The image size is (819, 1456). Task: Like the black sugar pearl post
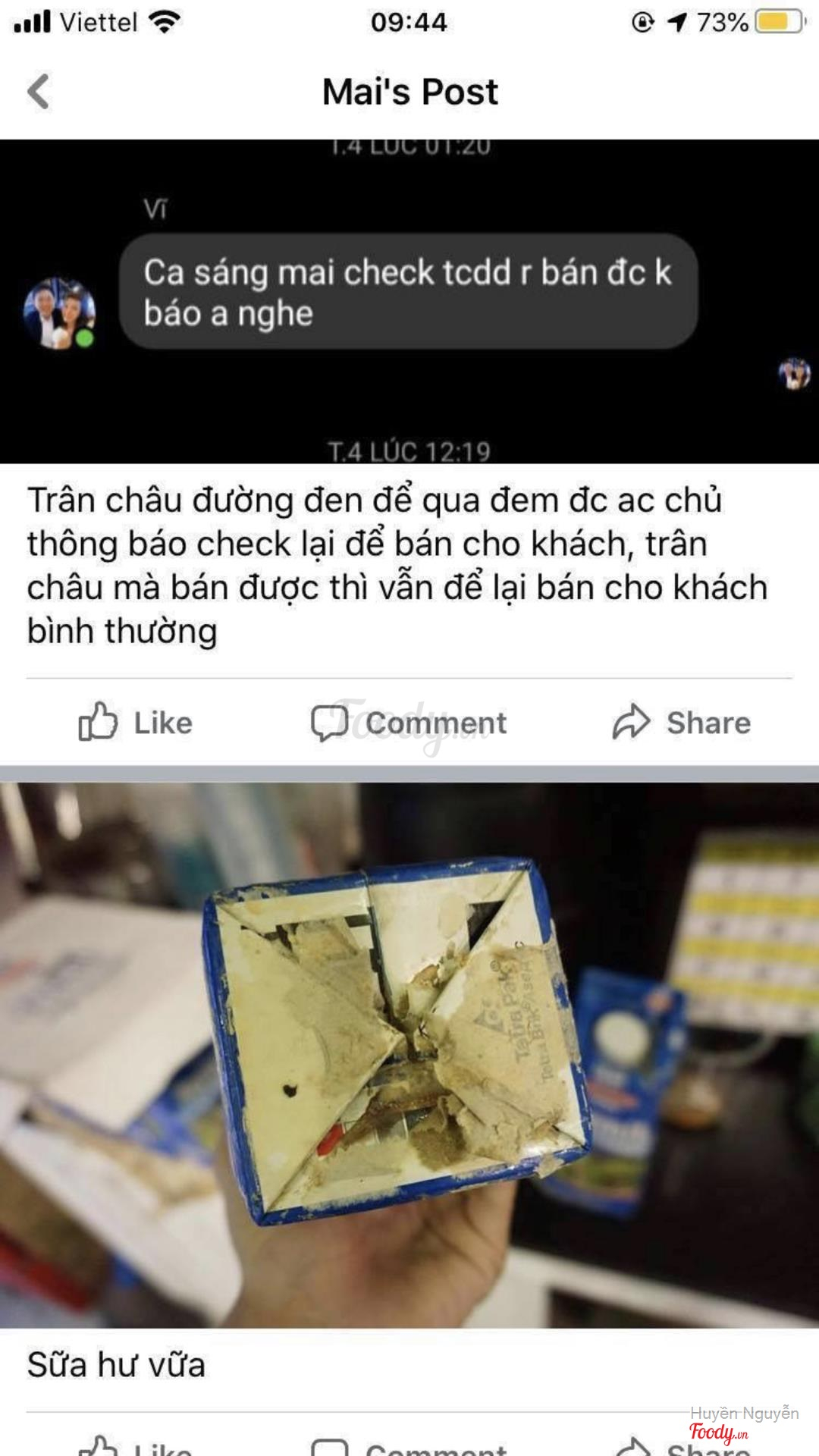click(135, 723)
